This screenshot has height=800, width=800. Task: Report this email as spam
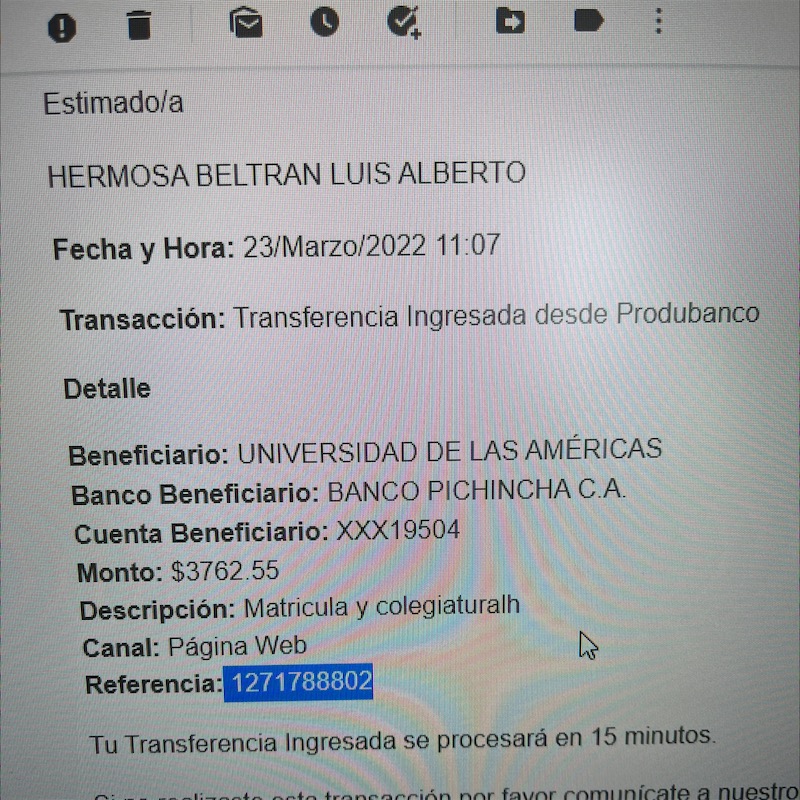(x=62, y=27)
